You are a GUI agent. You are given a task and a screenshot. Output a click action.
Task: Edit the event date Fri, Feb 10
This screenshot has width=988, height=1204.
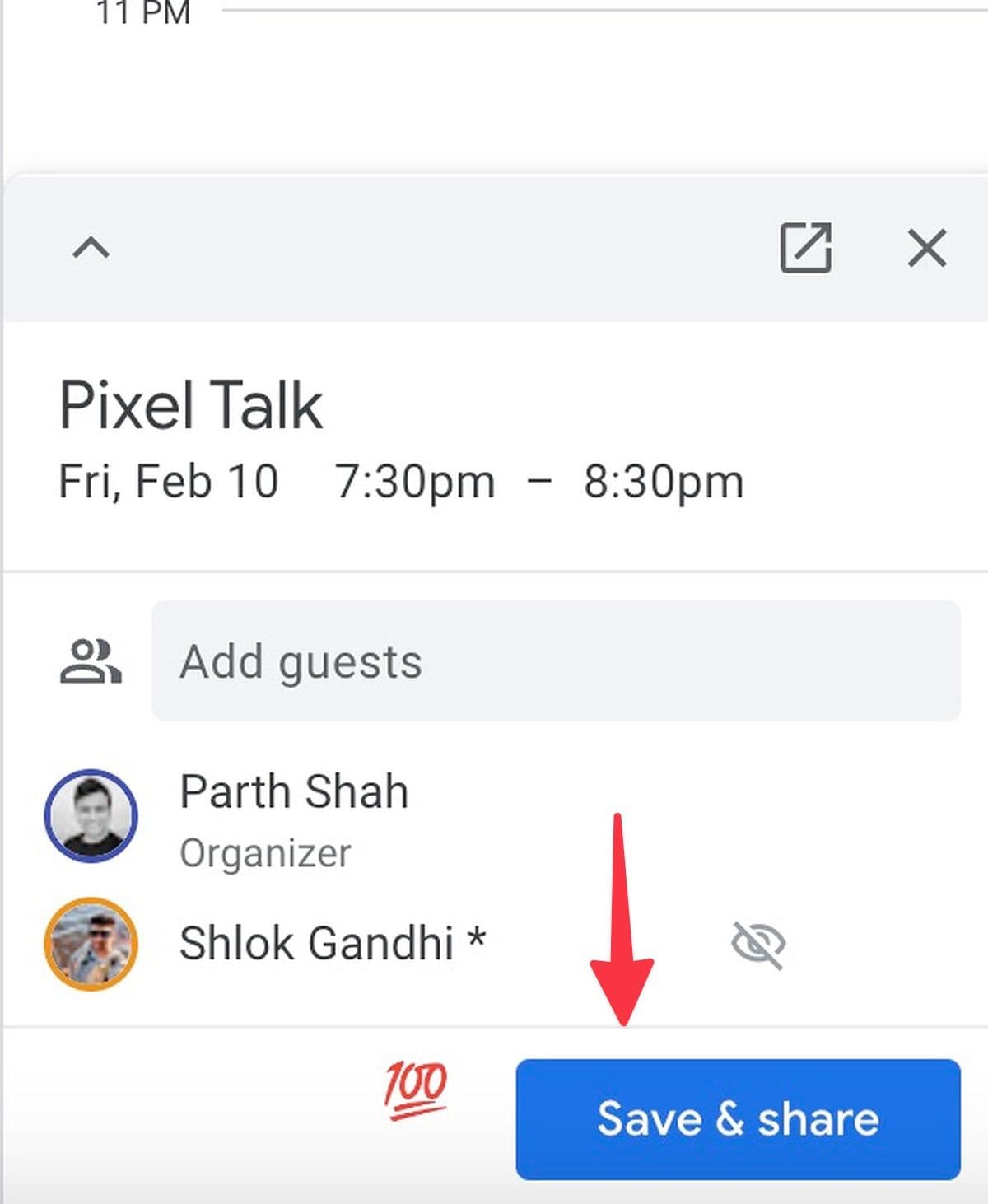coord(169,481)
